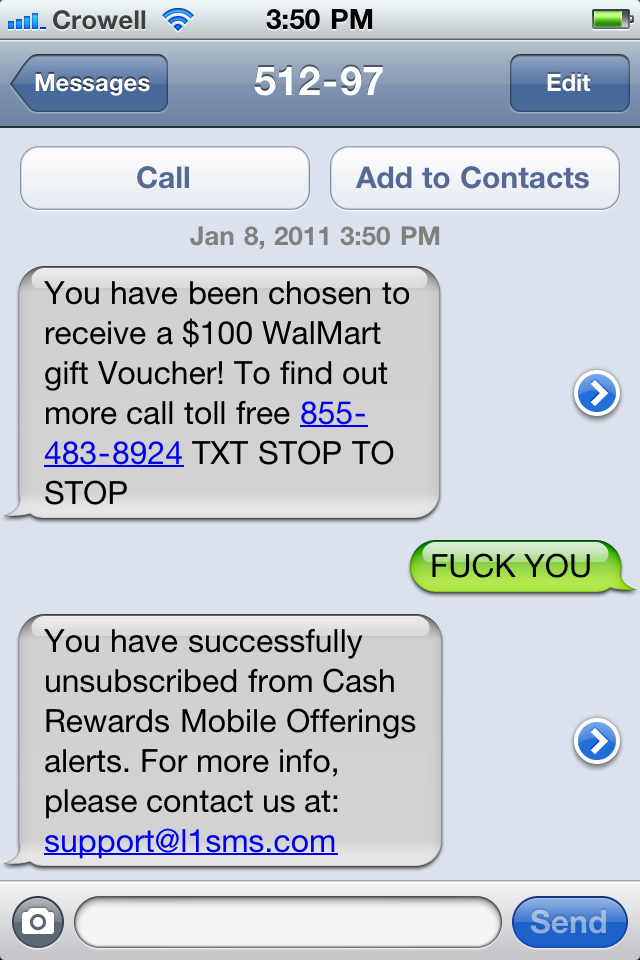This screenshot has height=960, width=640.
Task: Open the arrow beside the unsubscribed message
Action: click(596, 741)
